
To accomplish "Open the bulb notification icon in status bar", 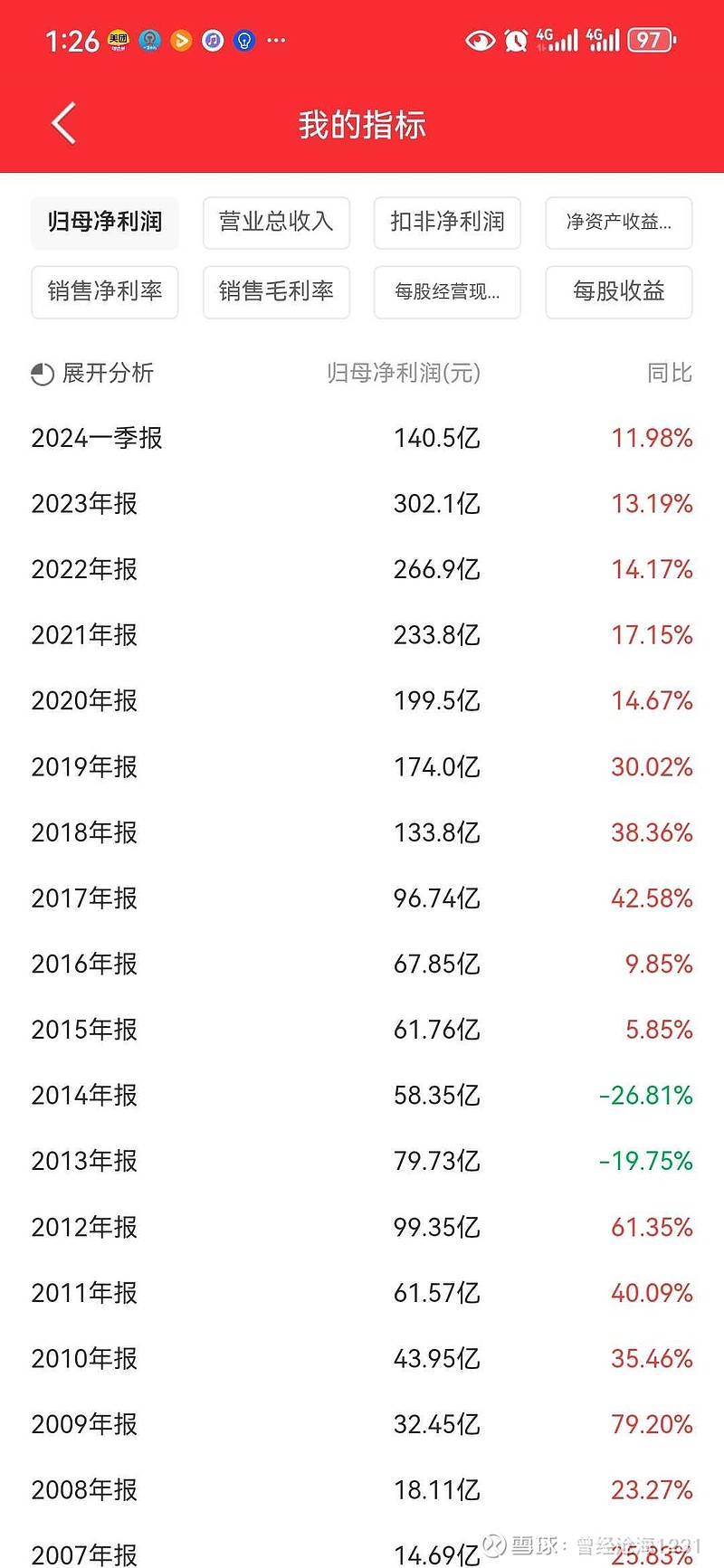I will click(243, 40).
